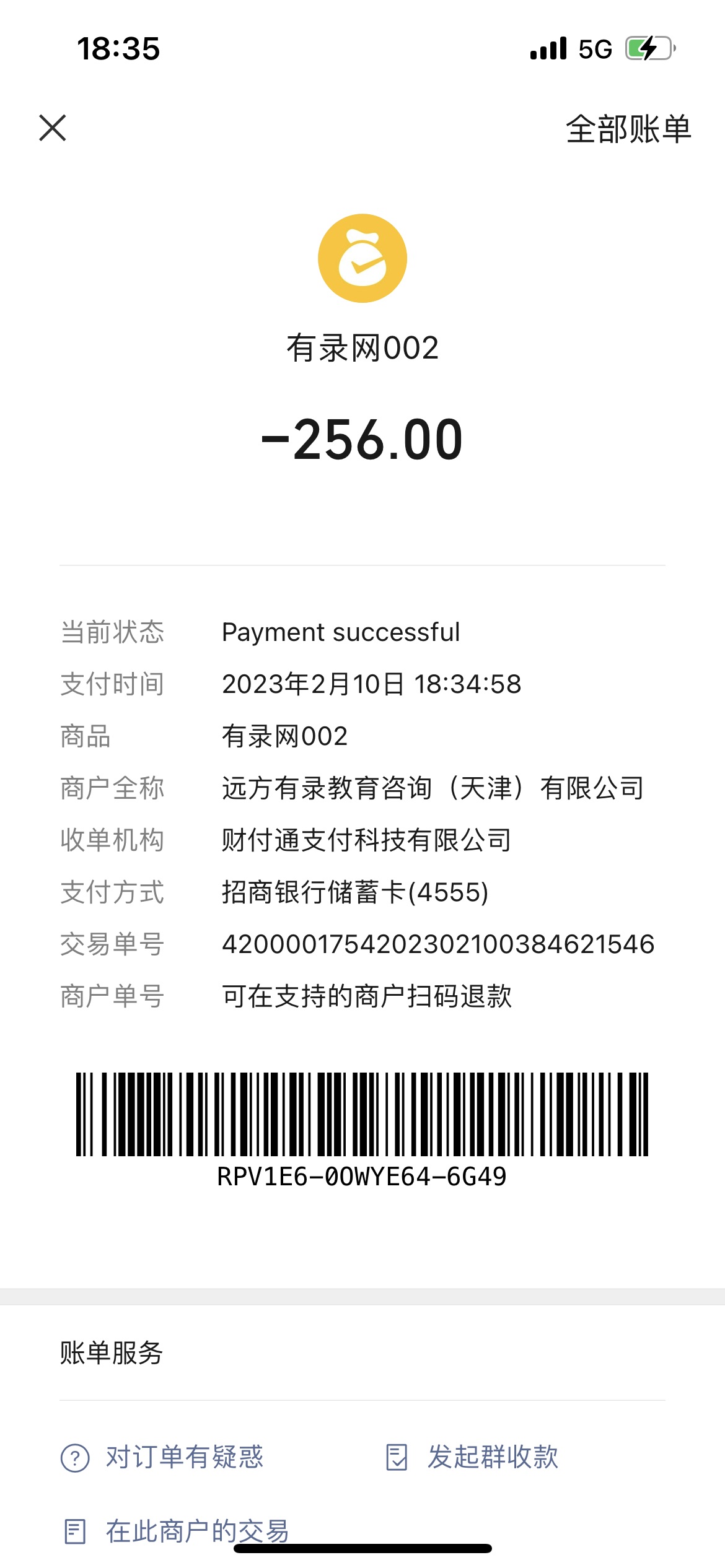Tap 对订单有疑惑 for order help
This screenshot has height=1568, width=725.
pos(163,1457)
